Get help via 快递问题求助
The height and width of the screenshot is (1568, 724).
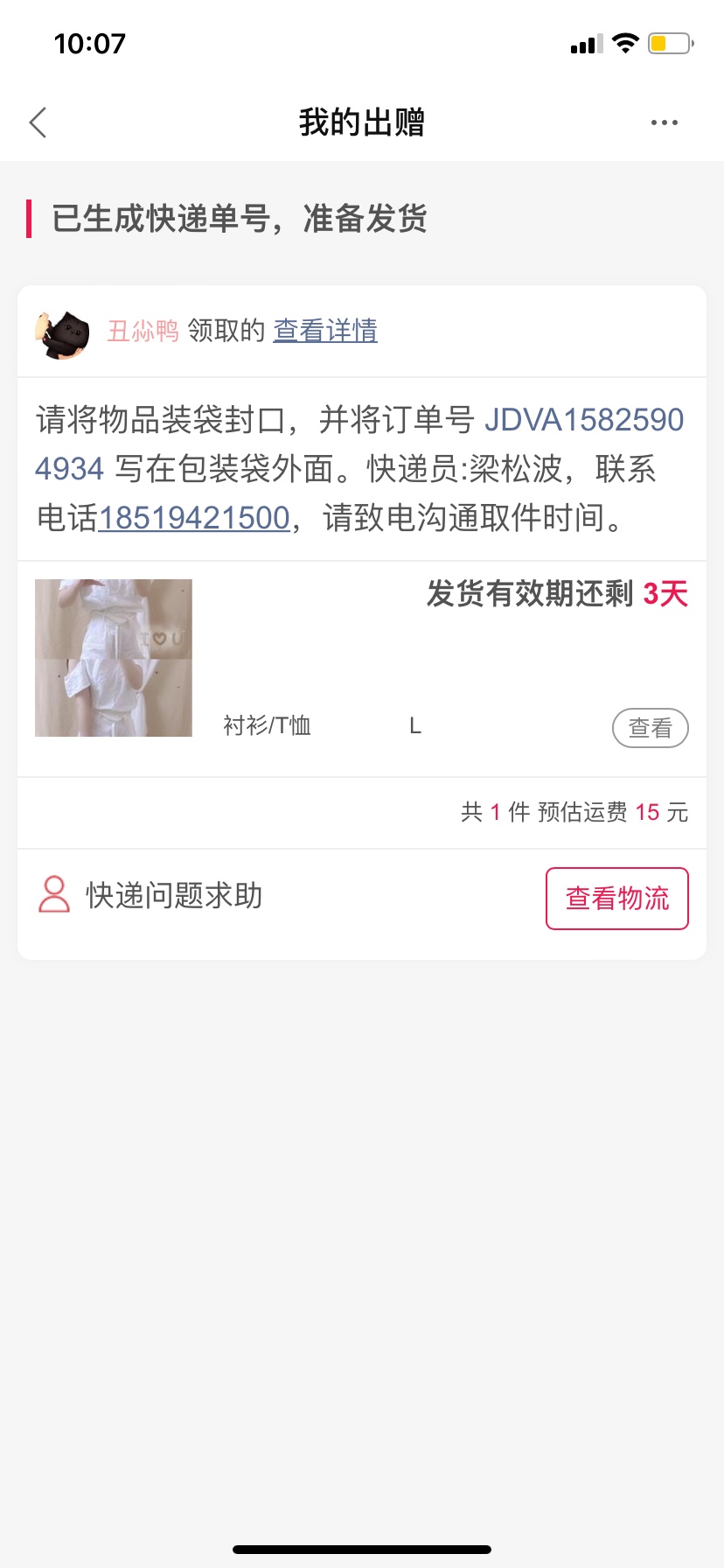pos(150,896)
